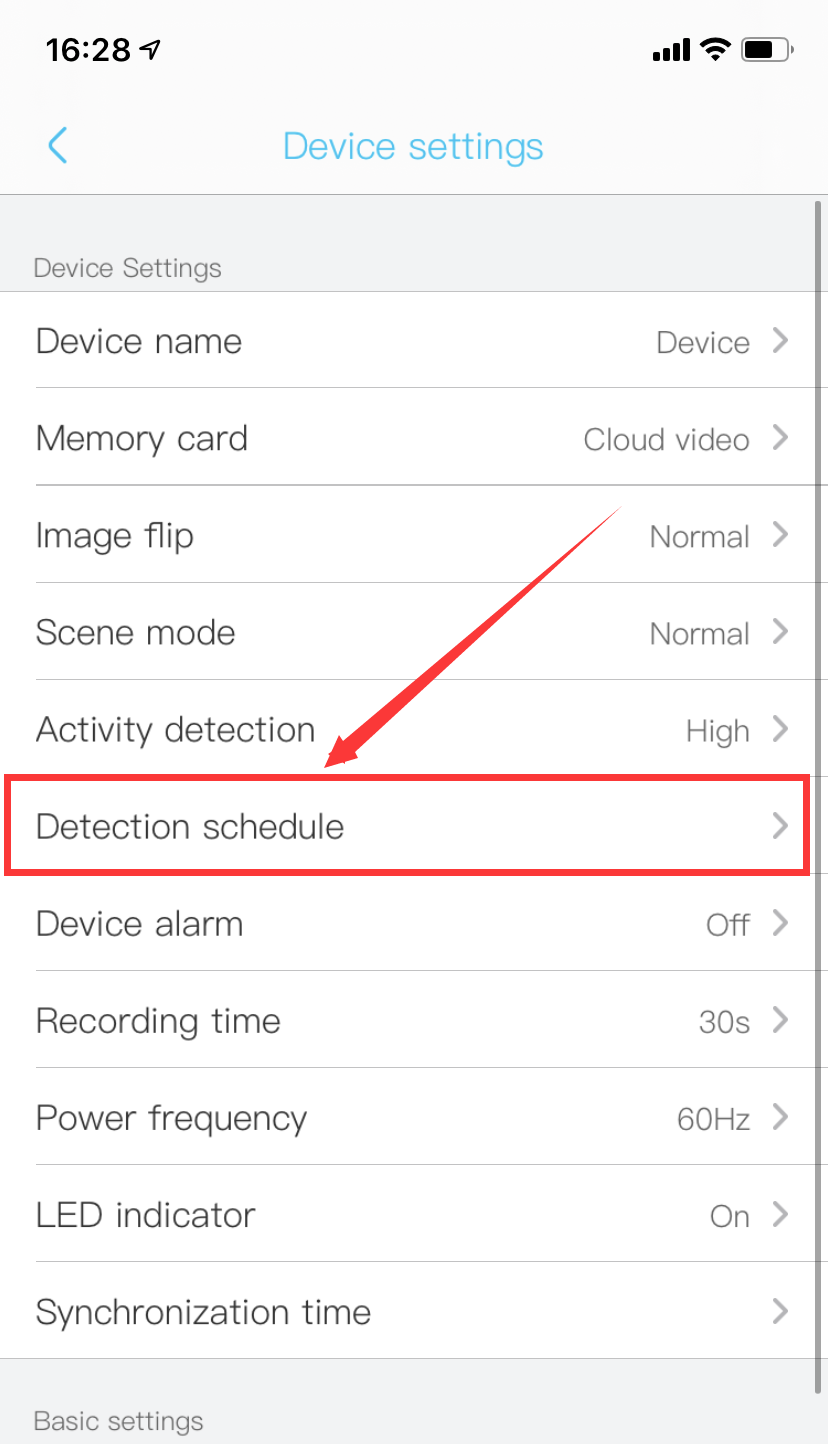
Task: Open the Device name setting
Action: coord(414,340)
